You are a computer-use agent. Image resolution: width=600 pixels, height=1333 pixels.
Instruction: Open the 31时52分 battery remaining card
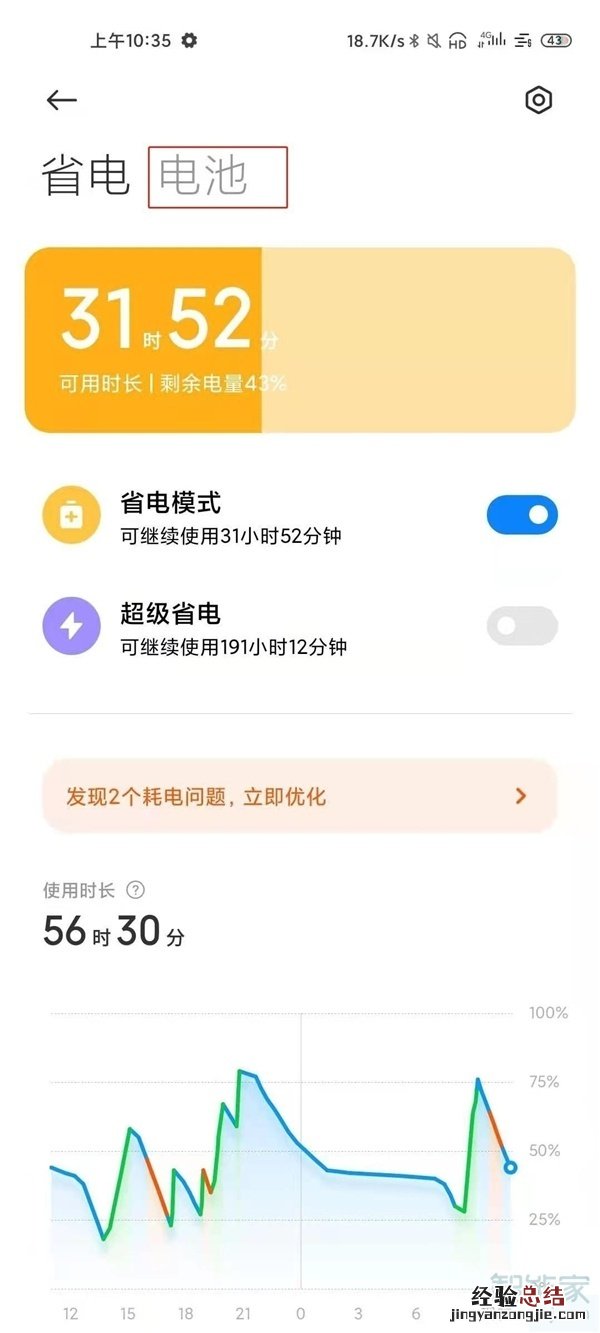tap(299, 340)
